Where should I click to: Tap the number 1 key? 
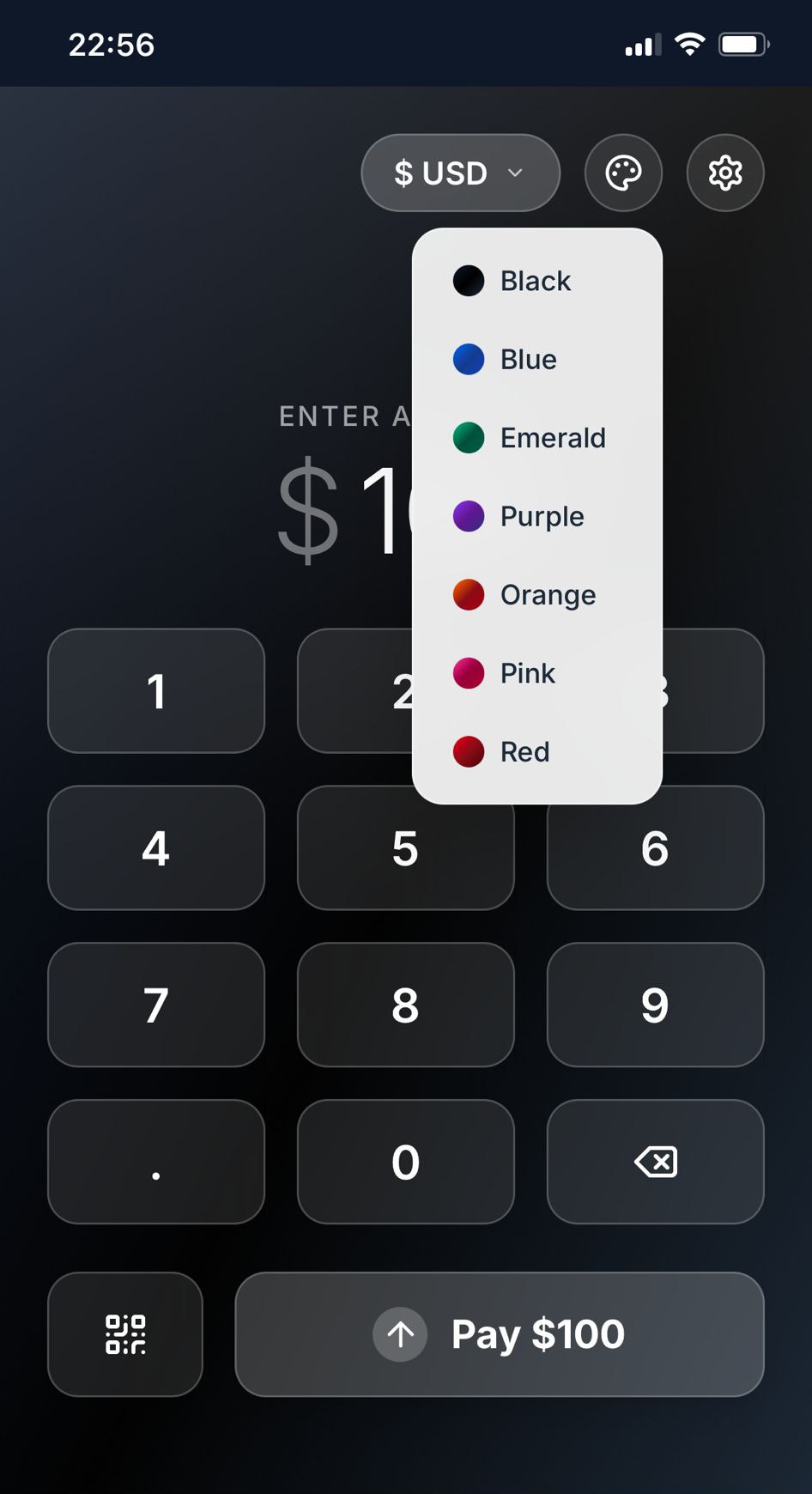156,691
